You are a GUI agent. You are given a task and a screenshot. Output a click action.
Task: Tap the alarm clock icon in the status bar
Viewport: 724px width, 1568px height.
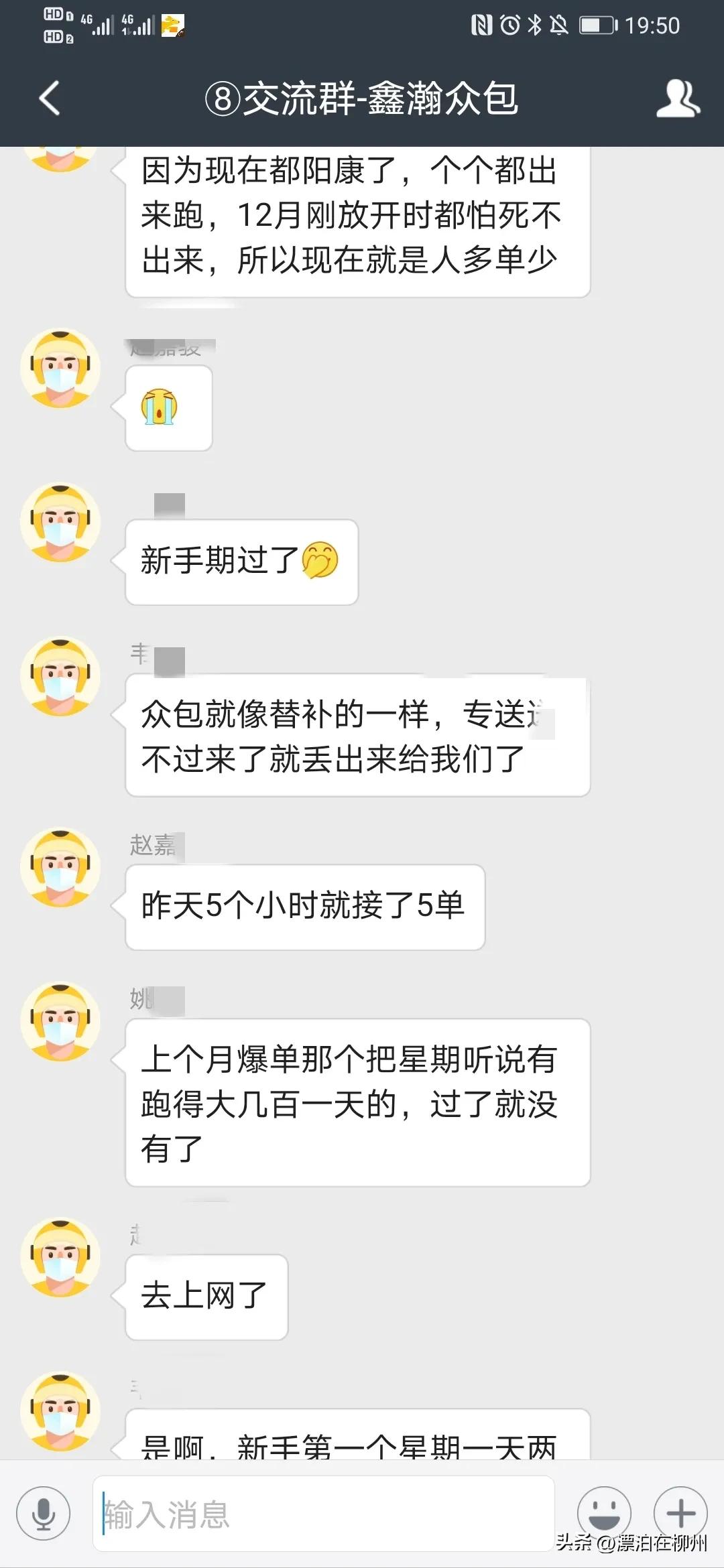(x=507, y=25)
